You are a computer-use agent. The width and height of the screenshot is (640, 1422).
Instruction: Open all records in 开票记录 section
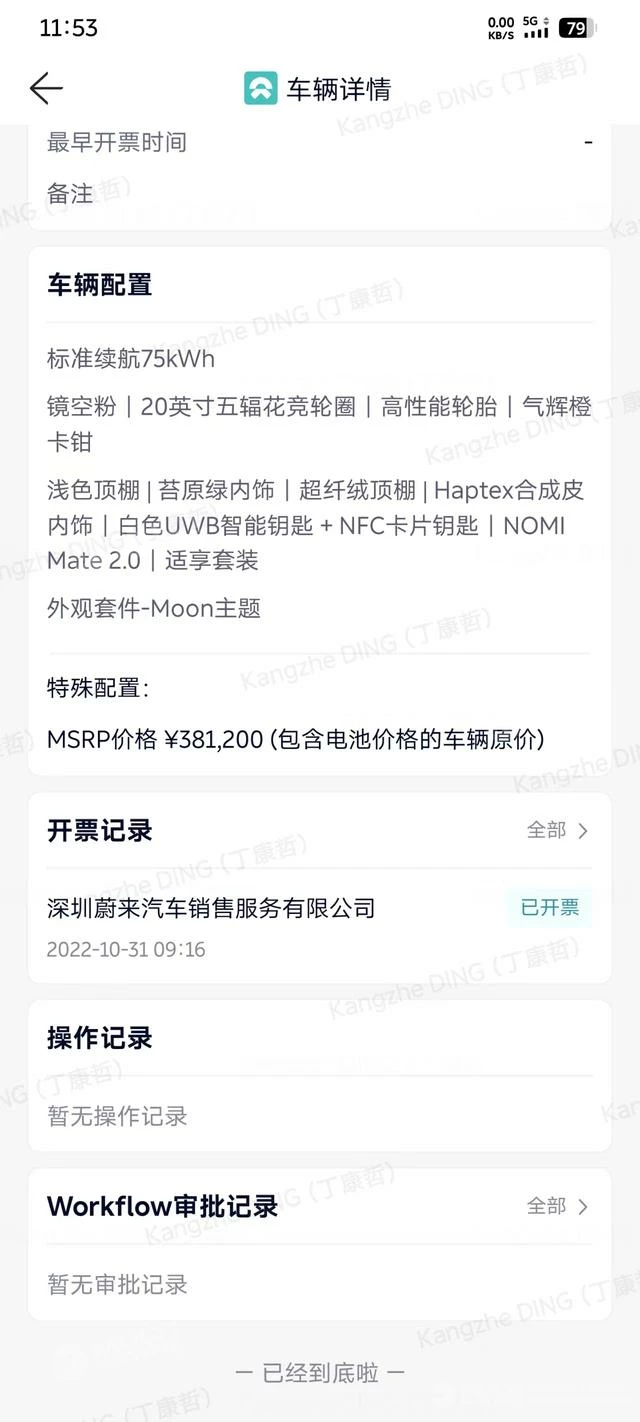[558, 830]
